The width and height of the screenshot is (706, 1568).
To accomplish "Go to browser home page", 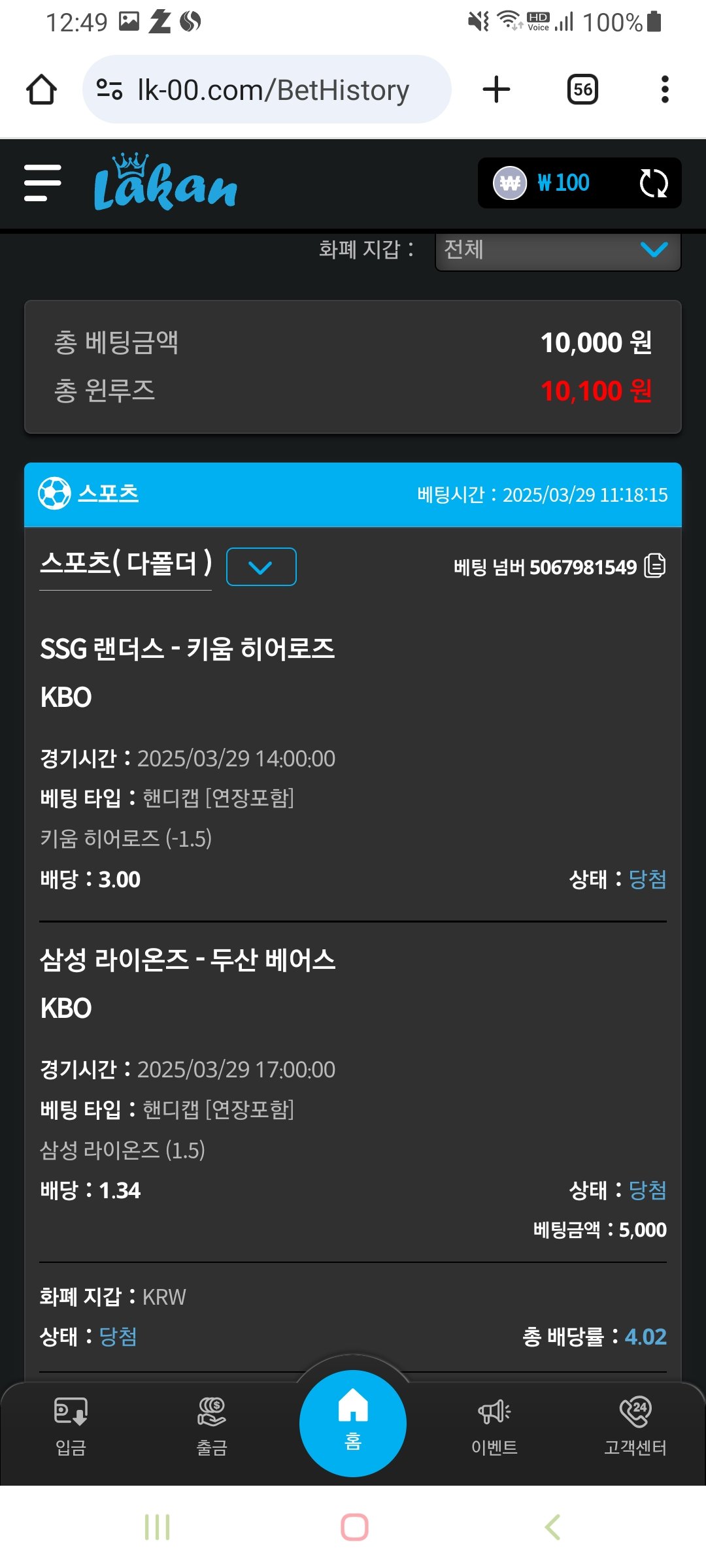I will click(41, 90).
